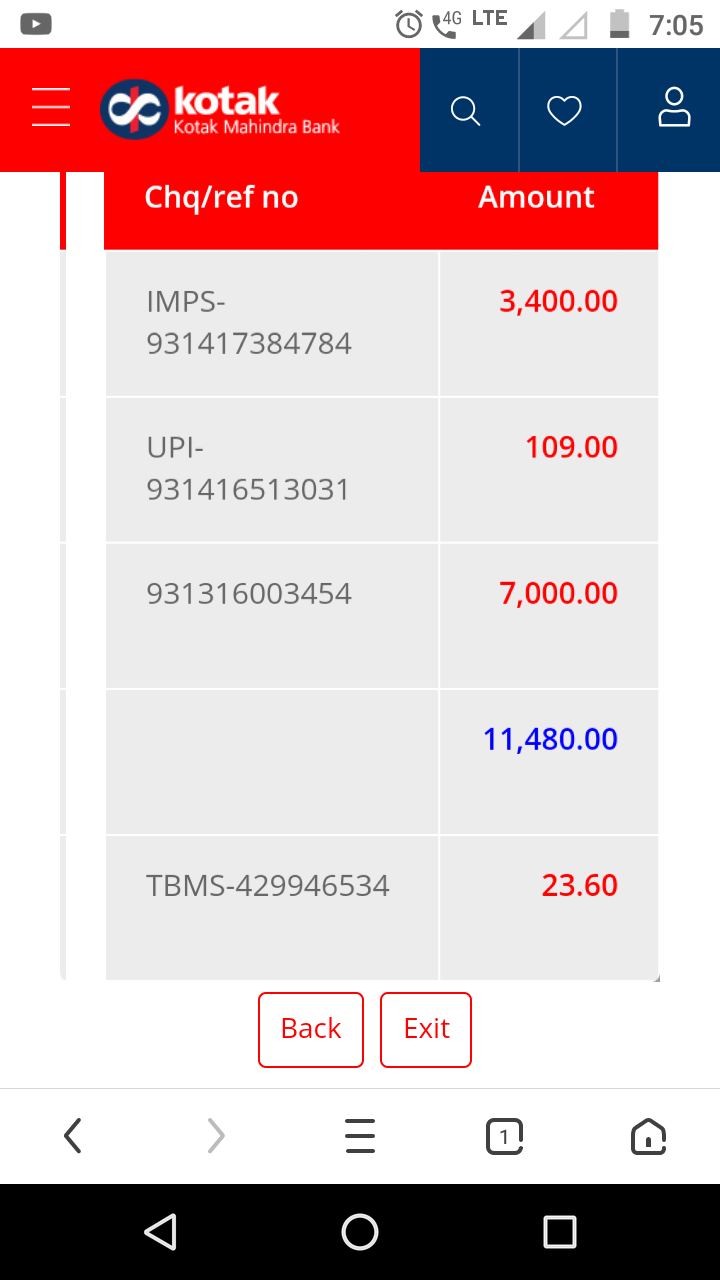Open the browser tabs switcher
720x1280 pixels.
point(504,1136)
